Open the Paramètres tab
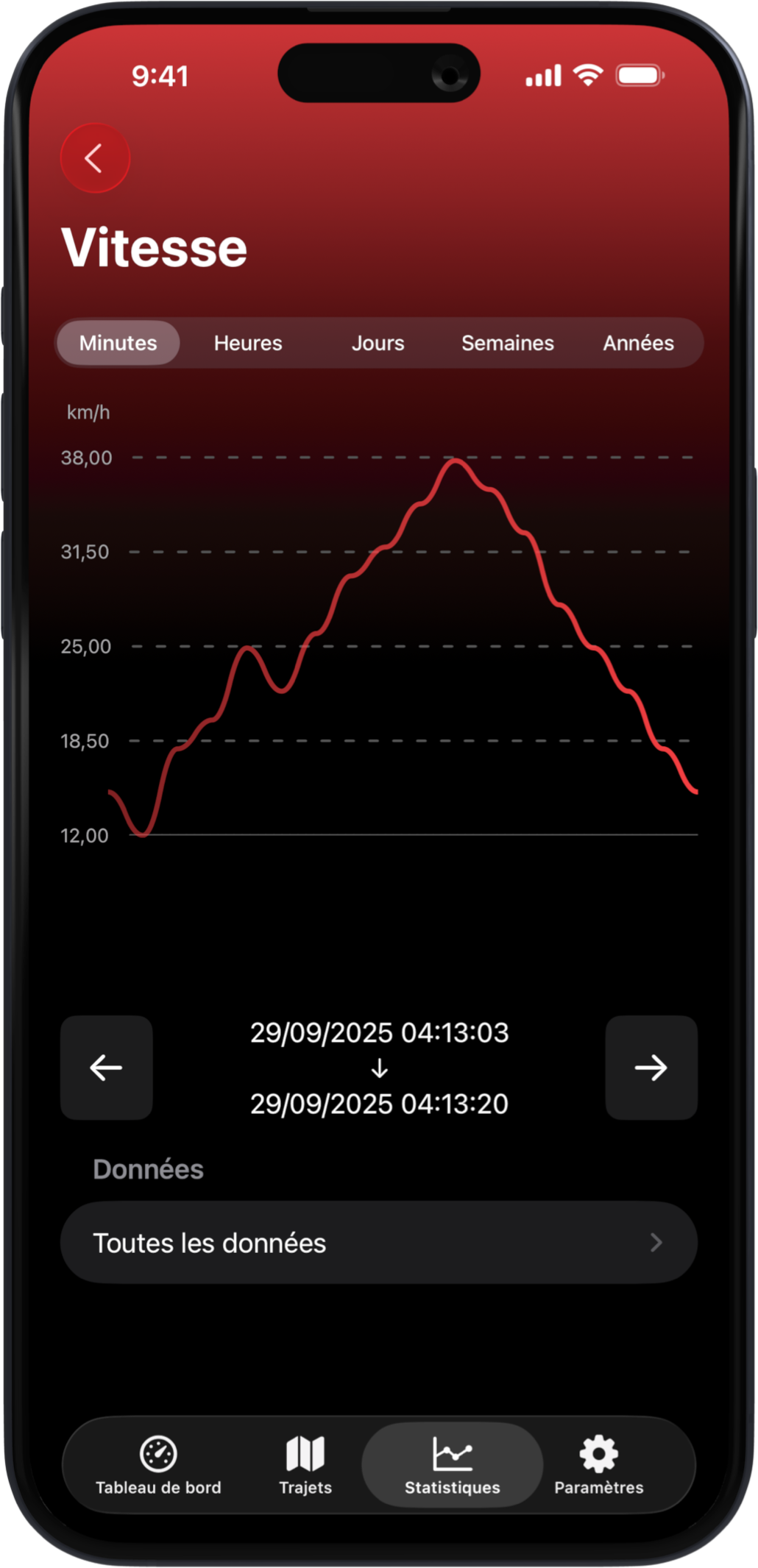The width and height of the screenshot is (758, 1568). [x=599, y=1465]
